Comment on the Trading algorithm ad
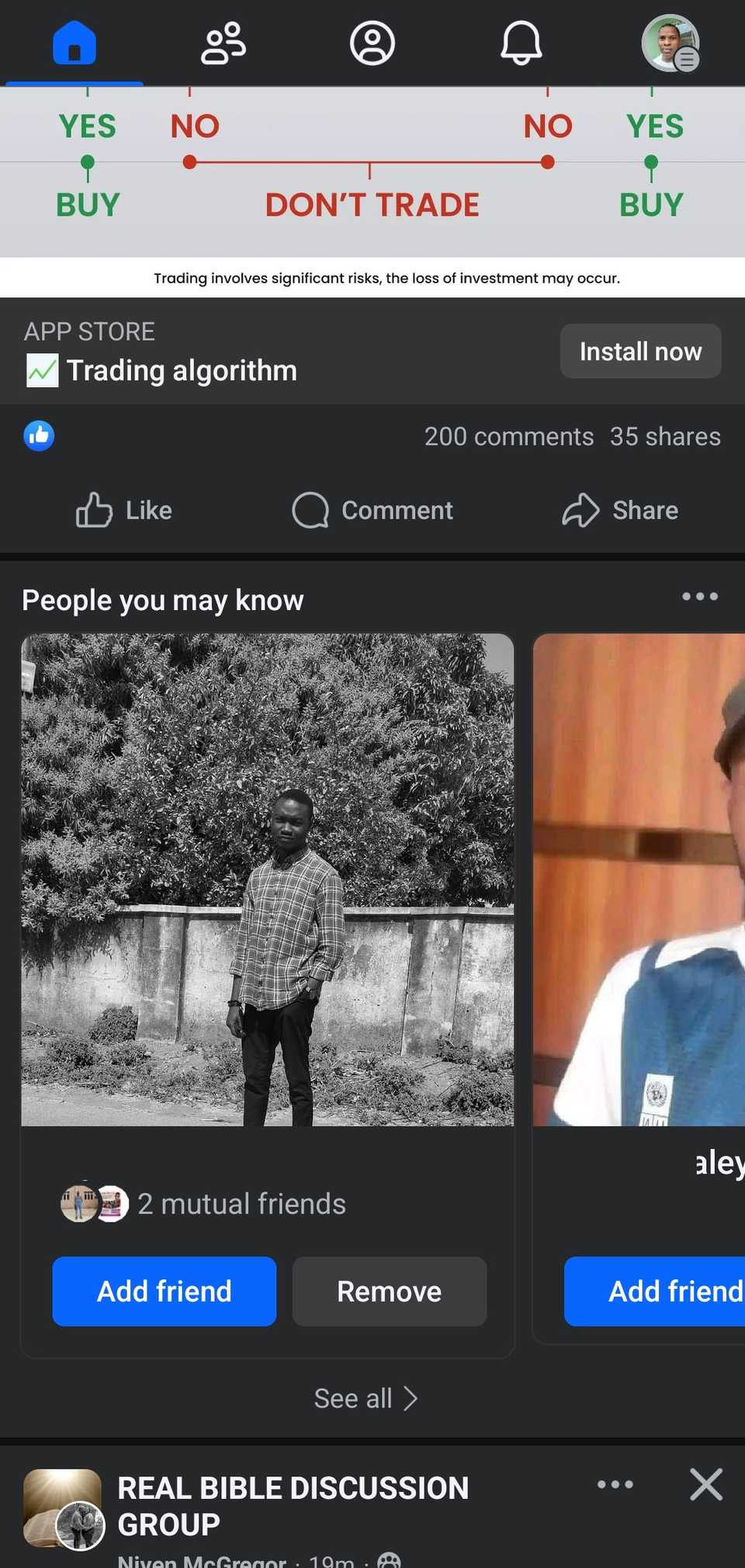The height and width of the screenshot is (1568, 745). point(372,511)
